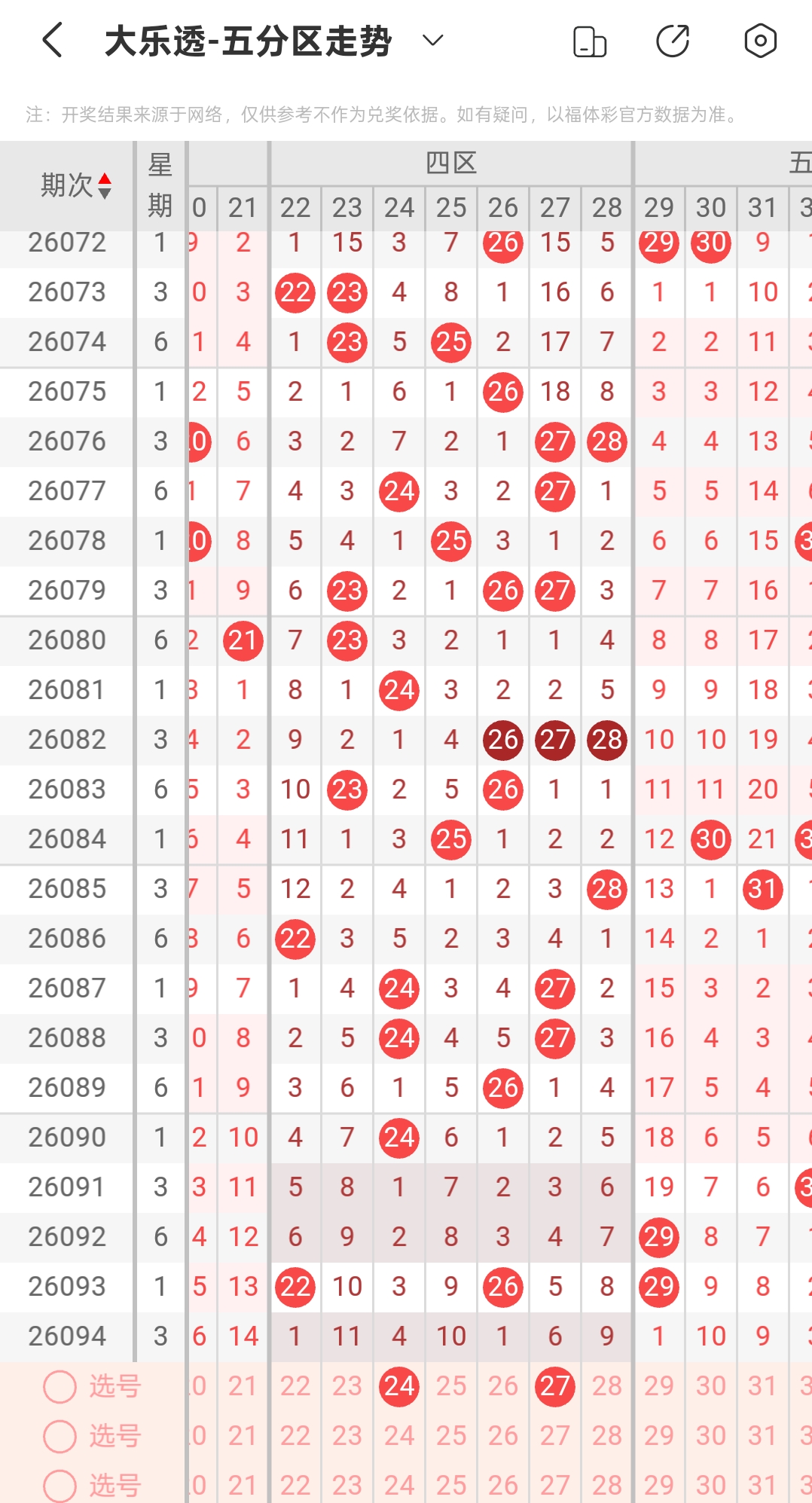The height and width of the screenshot is (1503, 812).
Task: Deselect number 27 in the first selection row
Action: coord(555,1386)
